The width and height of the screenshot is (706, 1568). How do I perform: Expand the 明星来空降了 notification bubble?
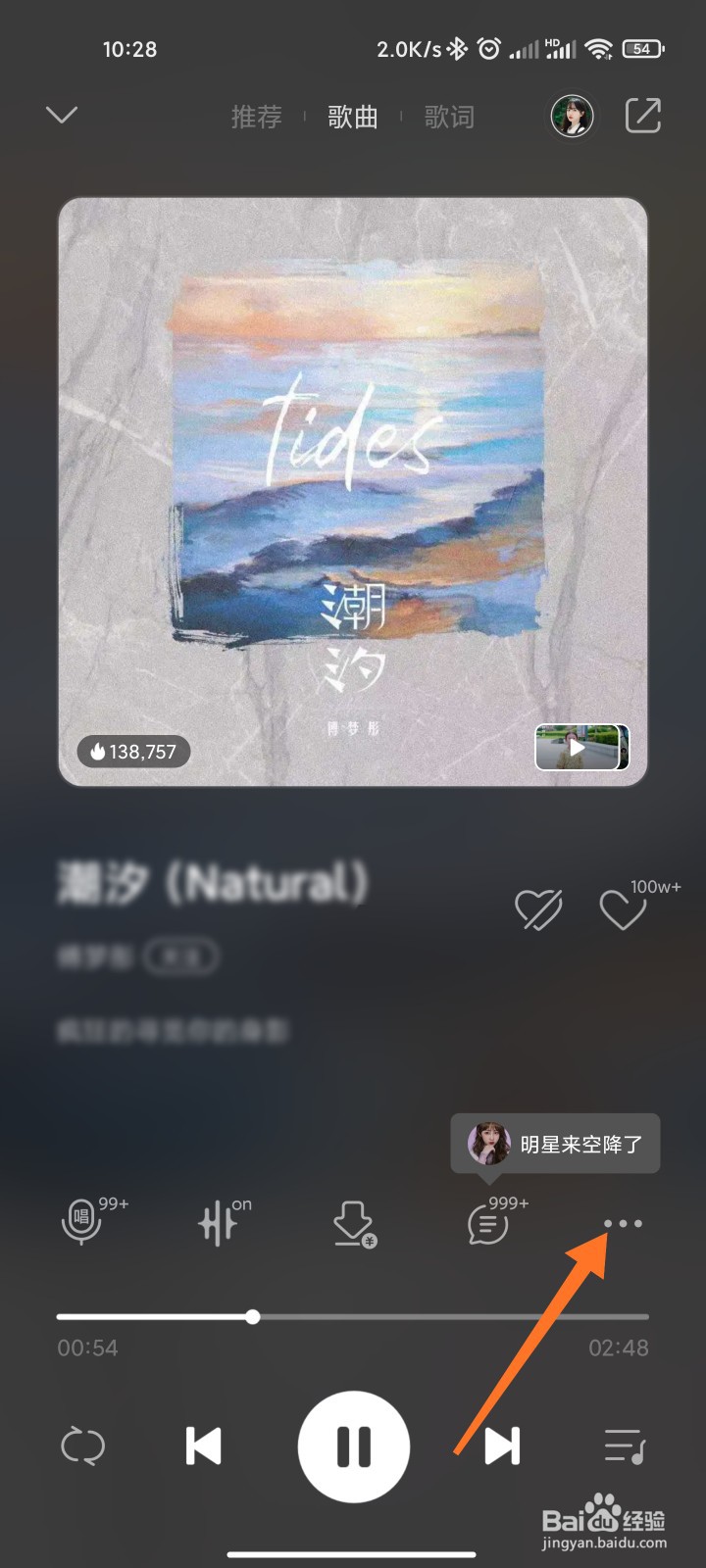(554, 1144)
